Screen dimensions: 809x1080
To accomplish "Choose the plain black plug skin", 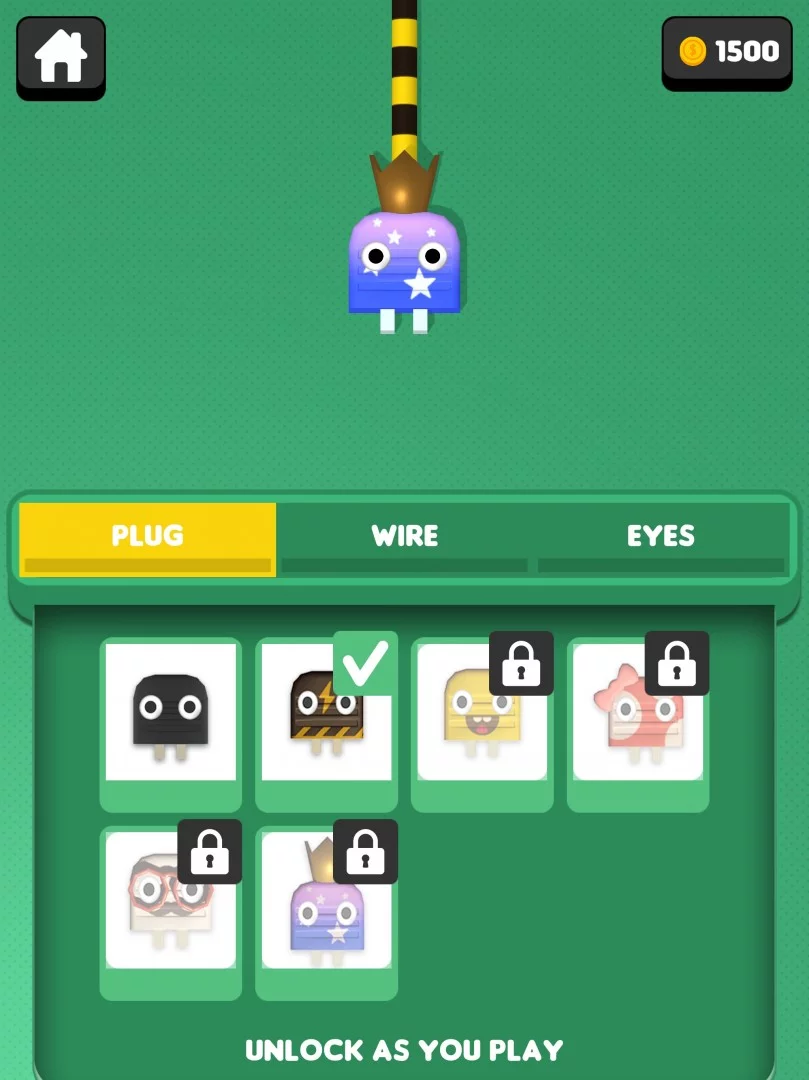I will tap(171, 712).
